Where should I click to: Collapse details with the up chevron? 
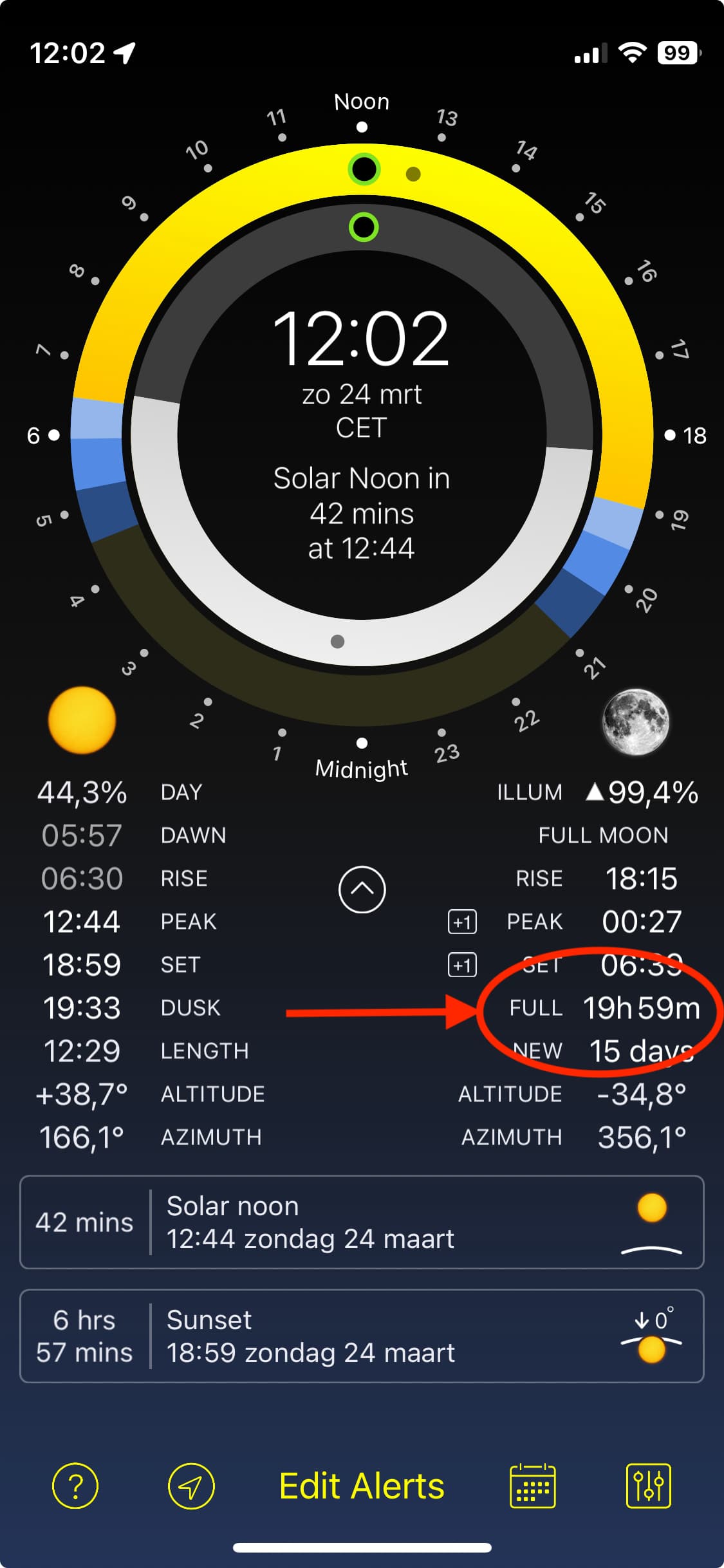[x=362, y=890]
